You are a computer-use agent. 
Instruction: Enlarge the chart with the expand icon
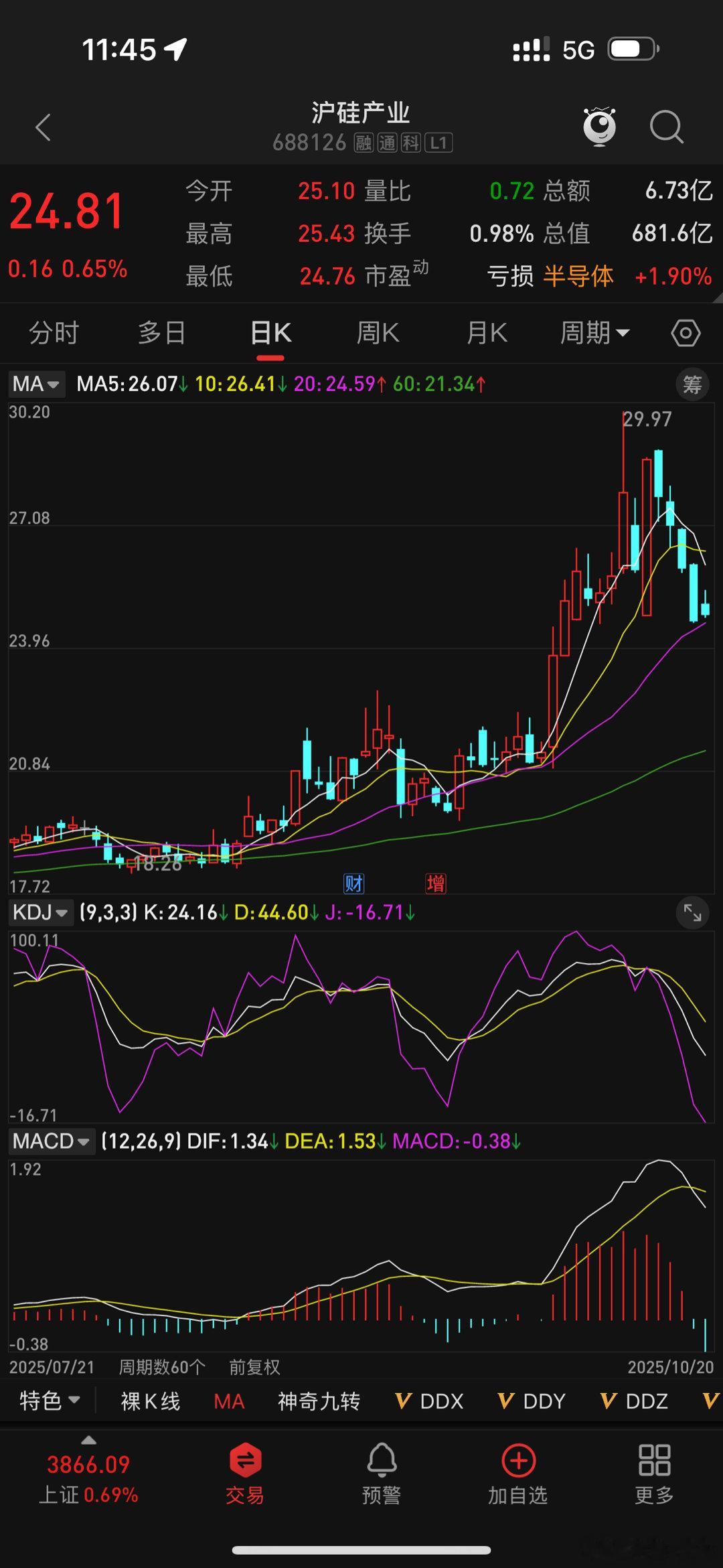pos(692,912)
